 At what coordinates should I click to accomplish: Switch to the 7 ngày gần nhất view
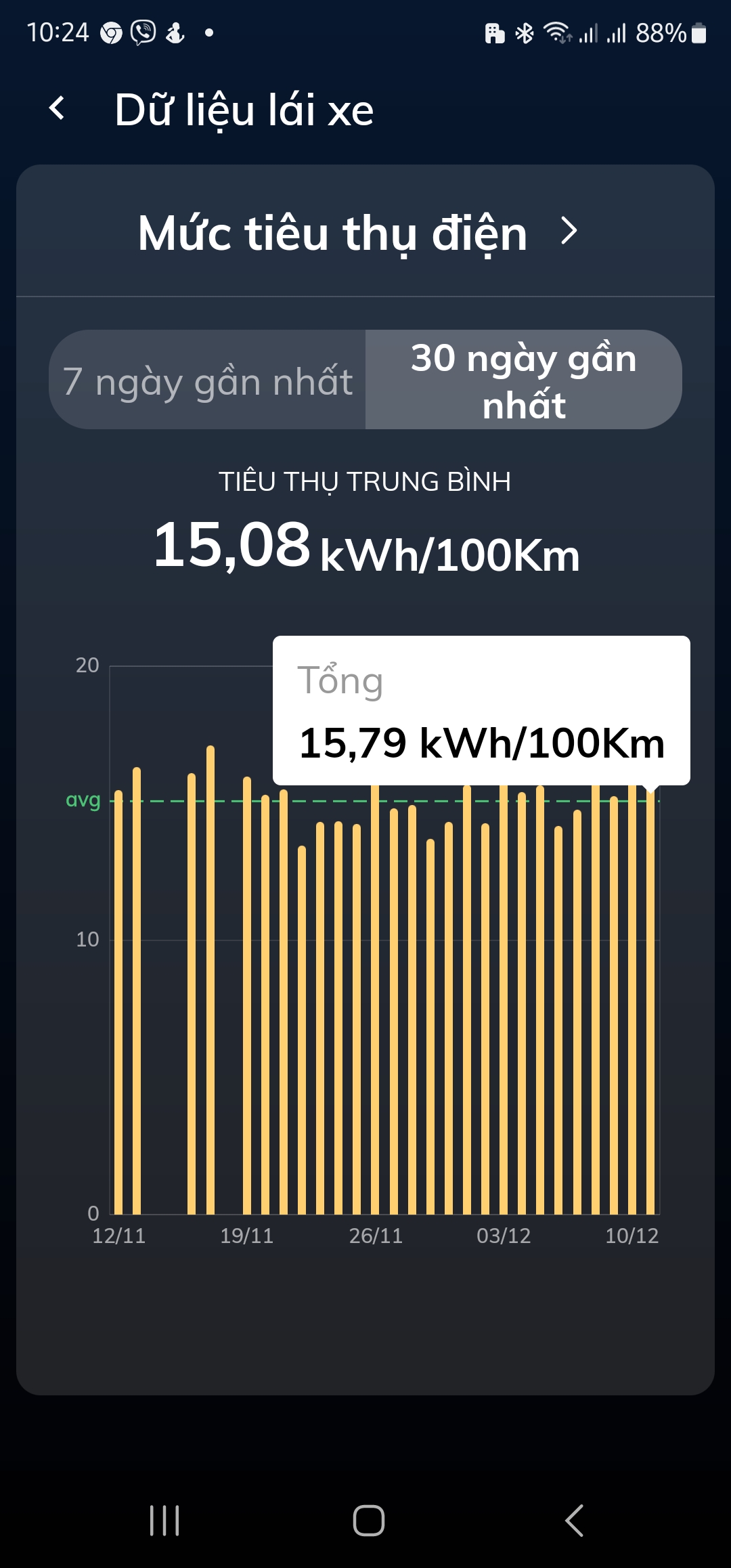(x=206, y=380)
